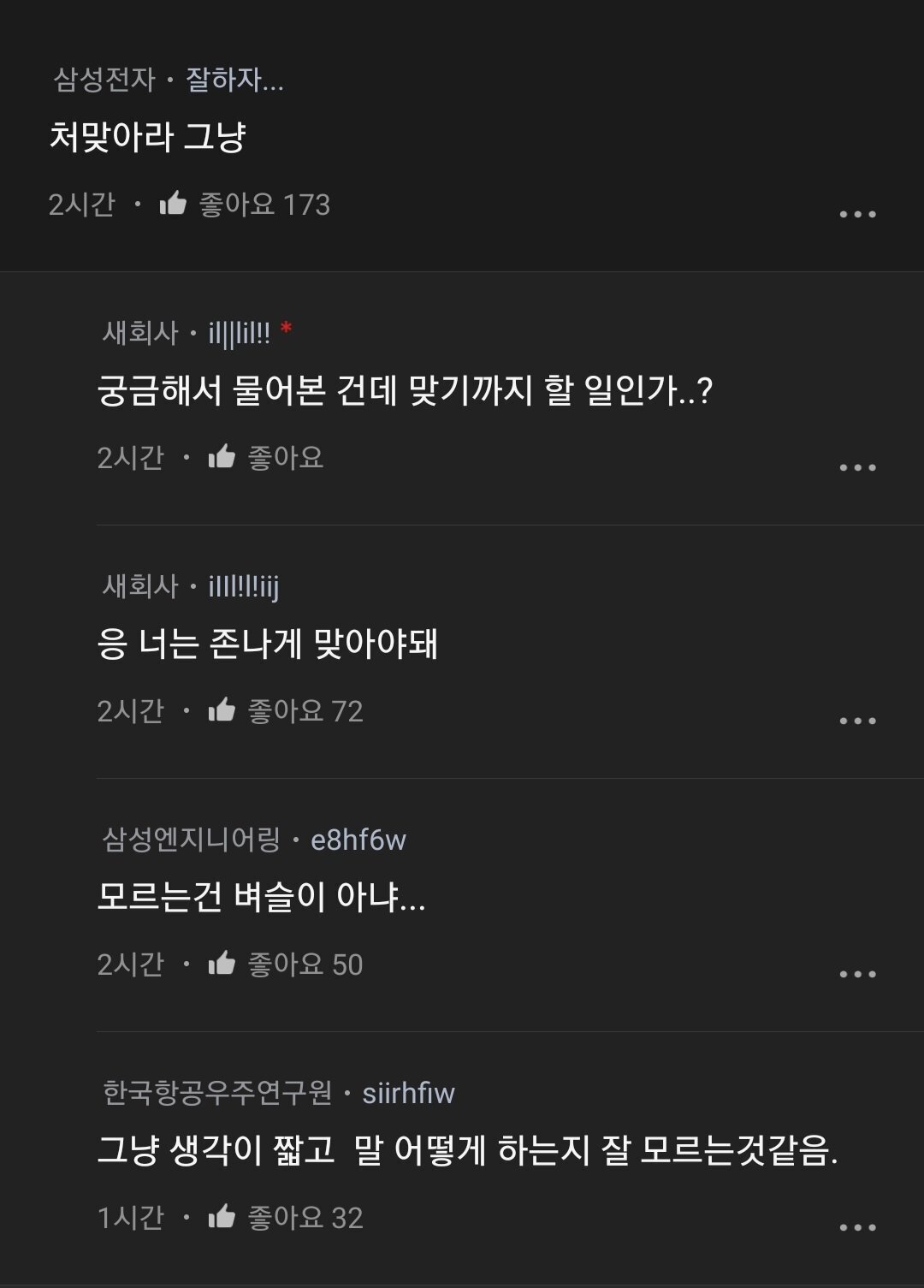
Task: Like the reply '응 너는 존나게 맞아야돼'
Action: tap(222, 711)
